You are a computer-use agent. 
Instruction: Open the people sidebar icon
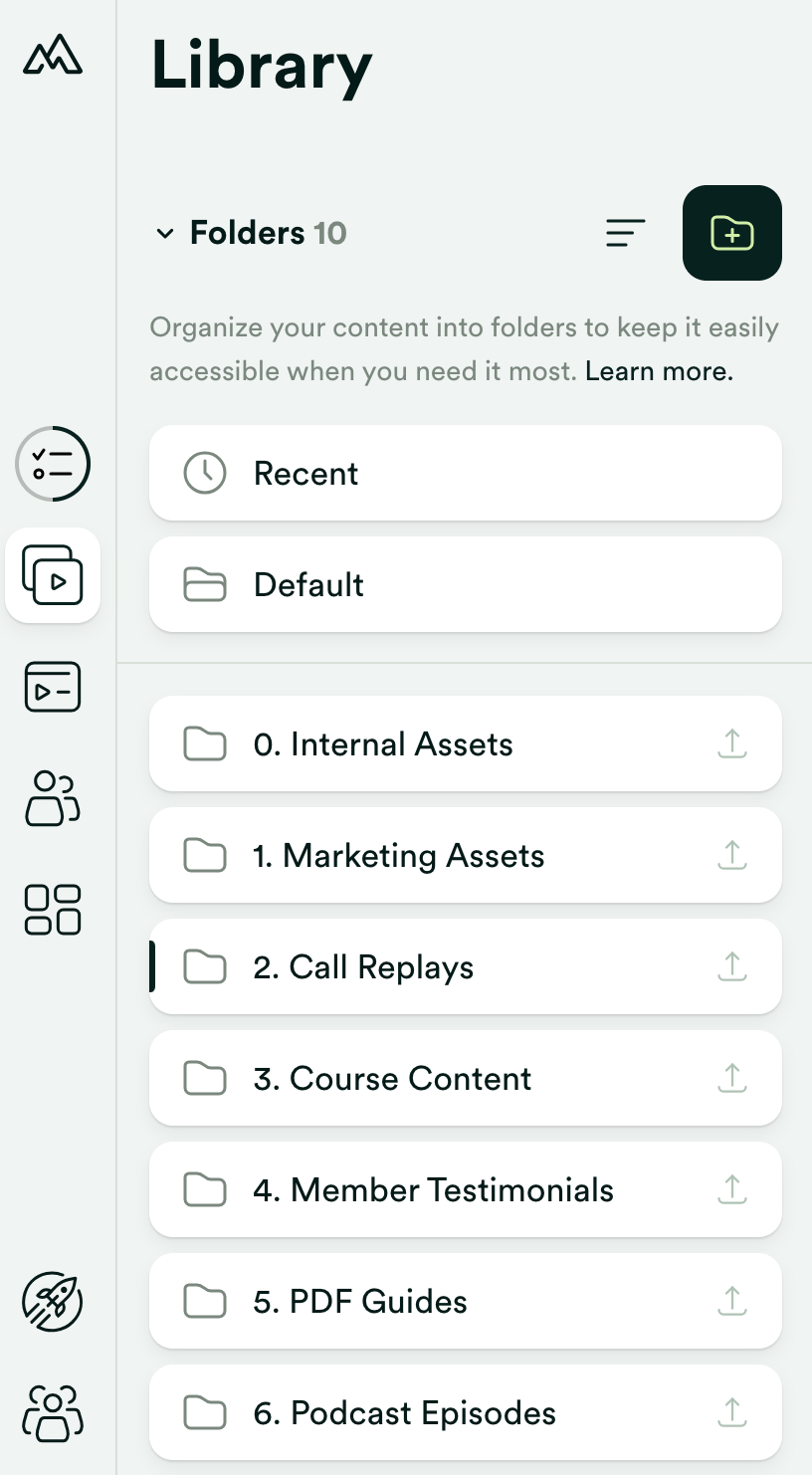pyautogui.click(x=52, y=798)
